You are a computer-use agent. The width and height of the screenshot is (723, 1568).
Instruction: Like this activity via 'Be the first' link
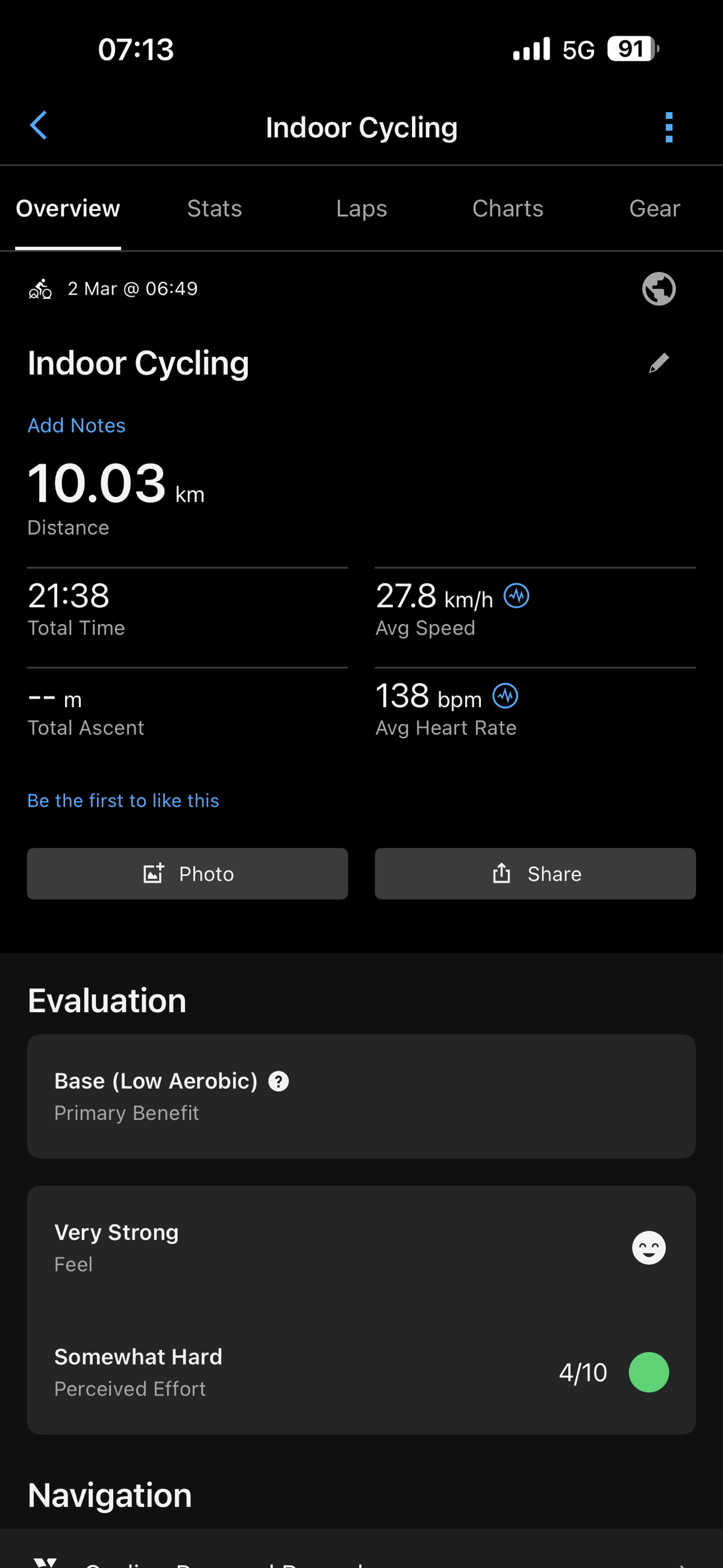pyautogui.click(x=123, y=801)
